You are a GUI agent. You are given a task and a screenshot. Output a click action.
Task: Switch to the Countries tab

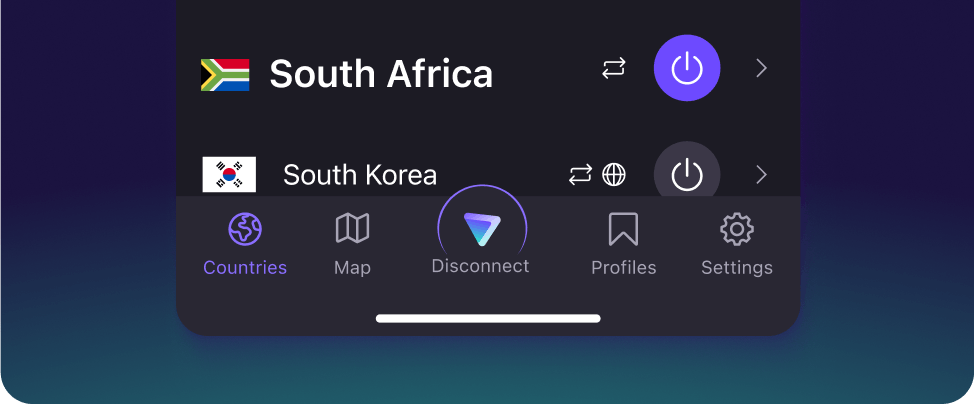(245, 243)
